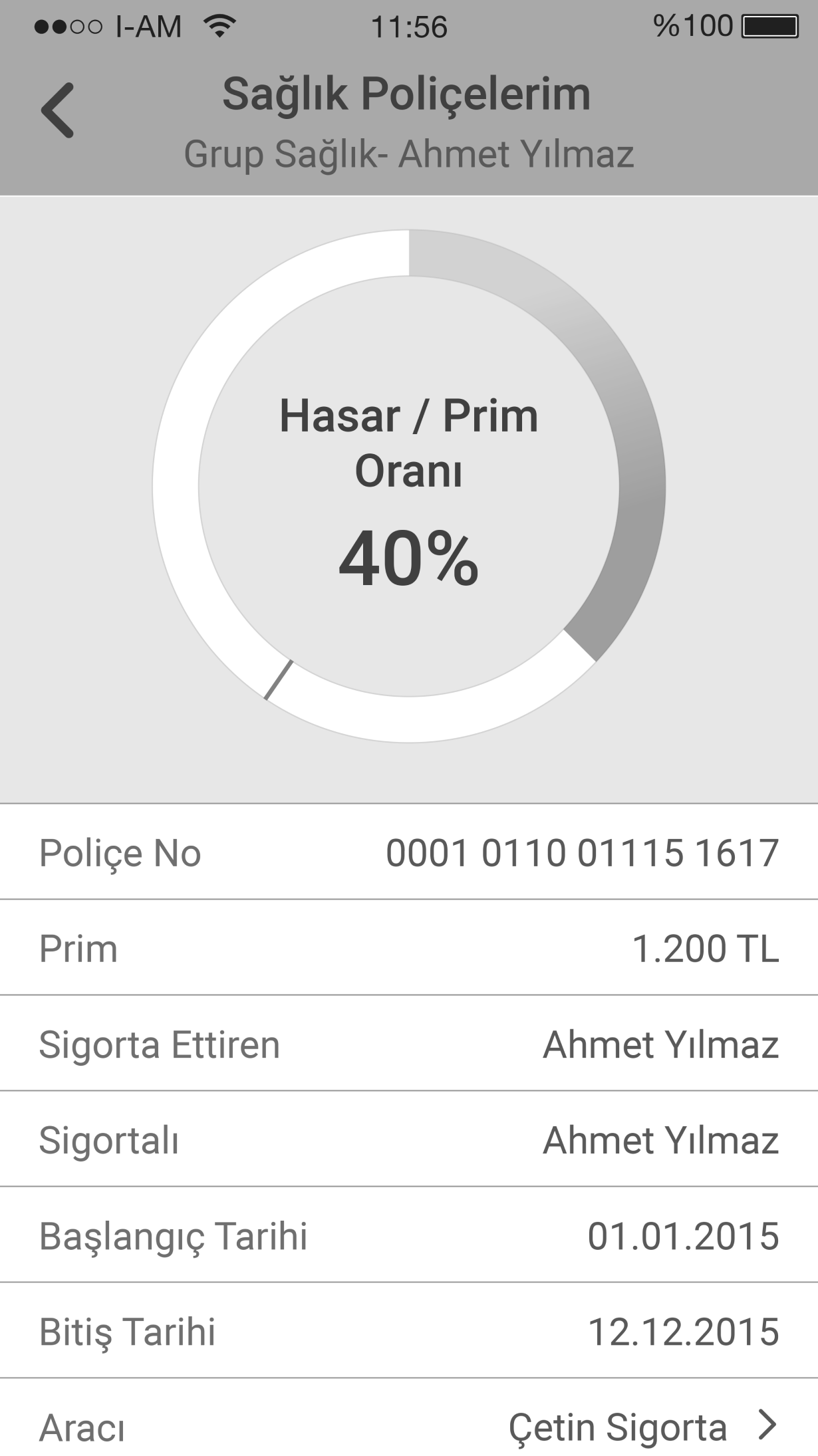Go back from Sağlık Poliçelerim

coord(58,110)
